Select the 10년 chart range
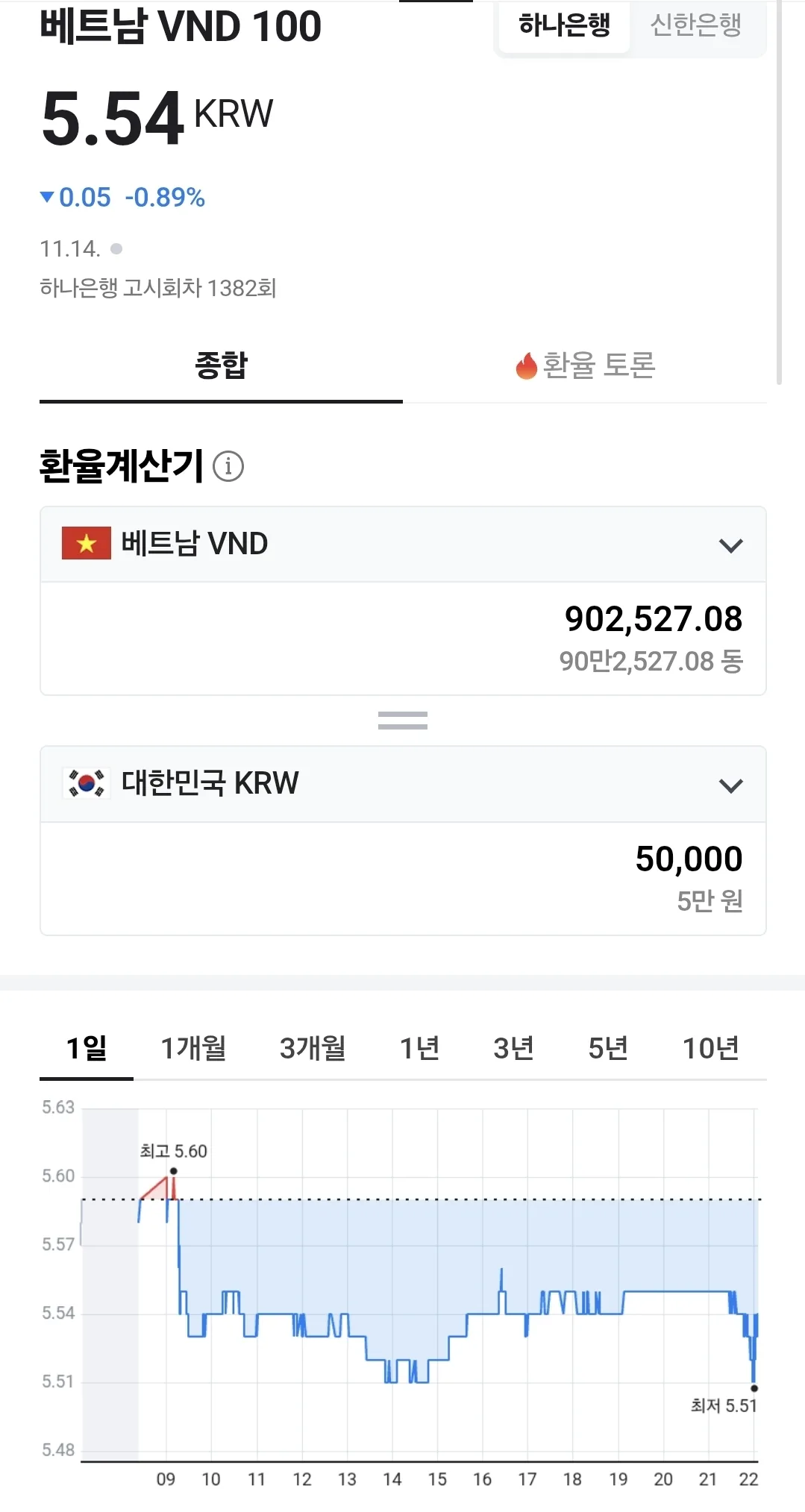Viewport: 805px width, 1512px height. pyautogui.click(x=711, y=1049)
